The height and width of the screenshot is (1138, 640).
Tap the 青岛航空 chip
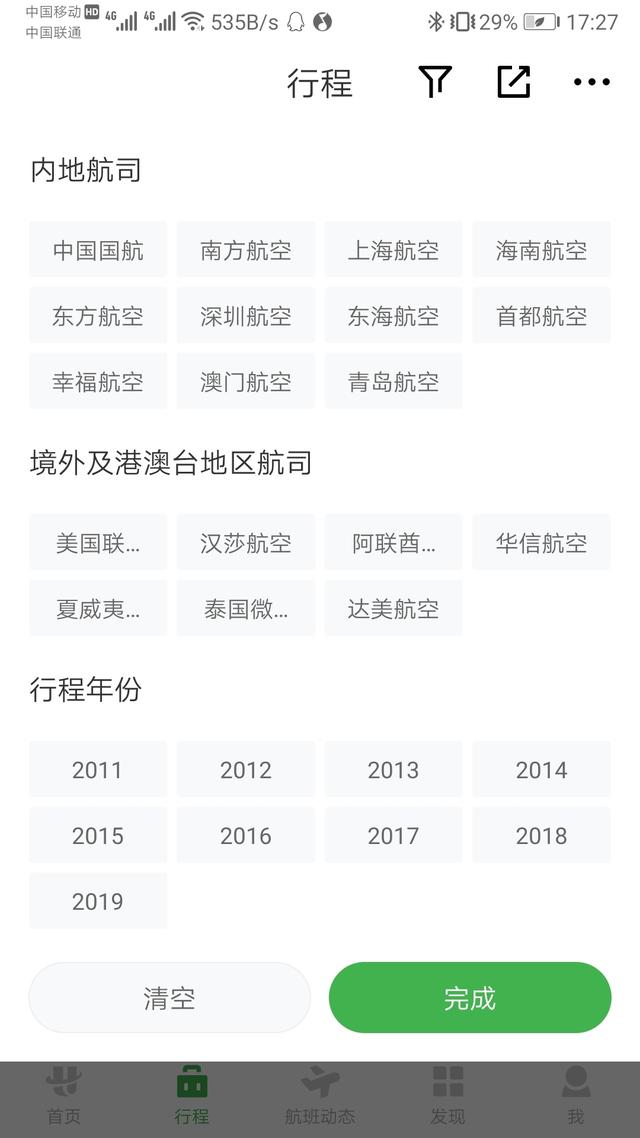tap(393, 382)
